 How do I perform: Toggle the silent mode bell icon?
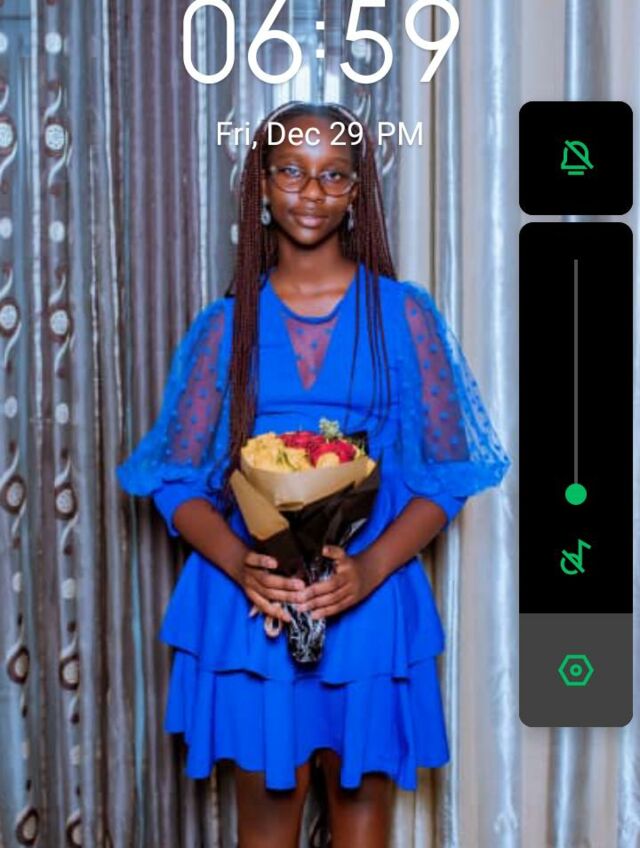click(x=576, y=158)
